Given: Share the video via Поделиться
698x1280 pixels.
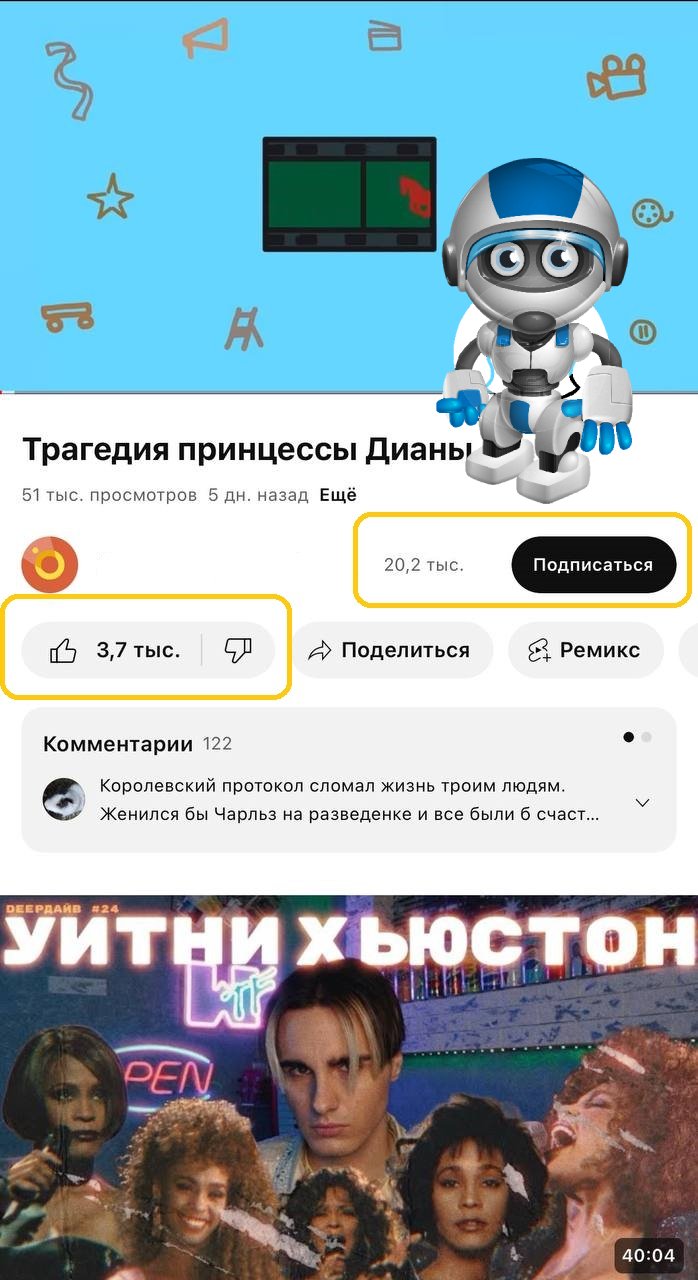Looking at the screenshot, I should click(391, 651).
